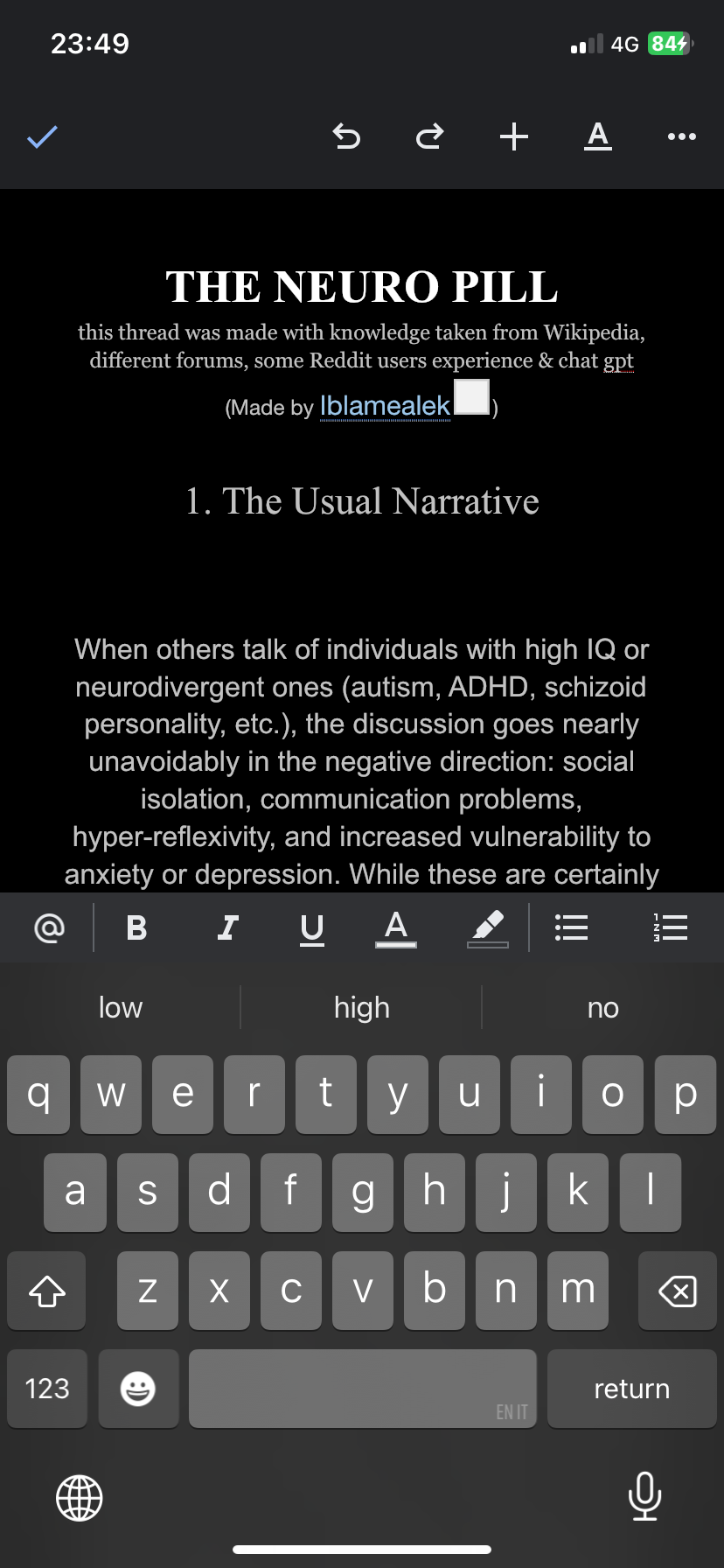Tap the return key
The image size is (724, 1568).
coord(631,1389)
